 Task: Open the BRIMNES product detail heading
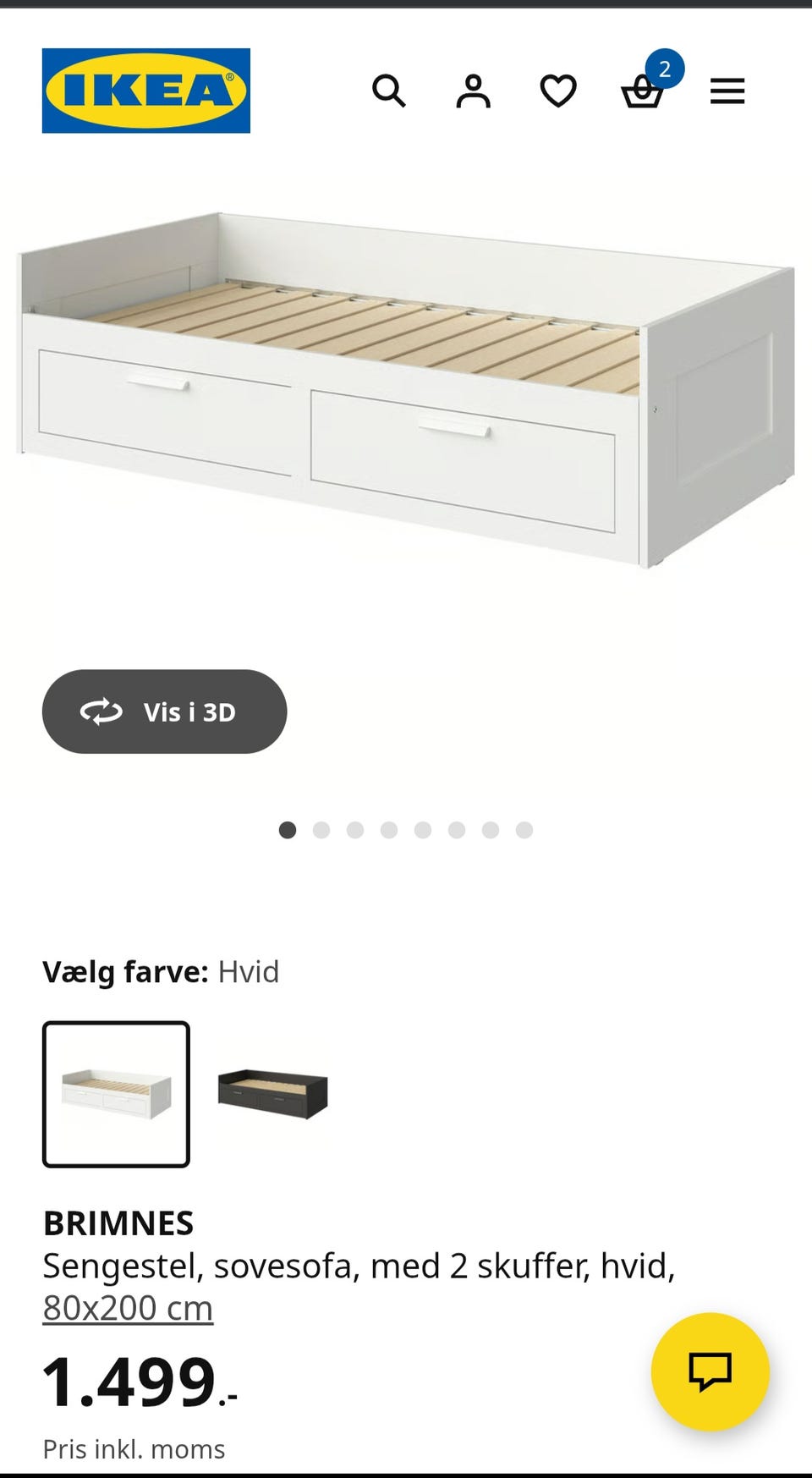click(119, 1223)
